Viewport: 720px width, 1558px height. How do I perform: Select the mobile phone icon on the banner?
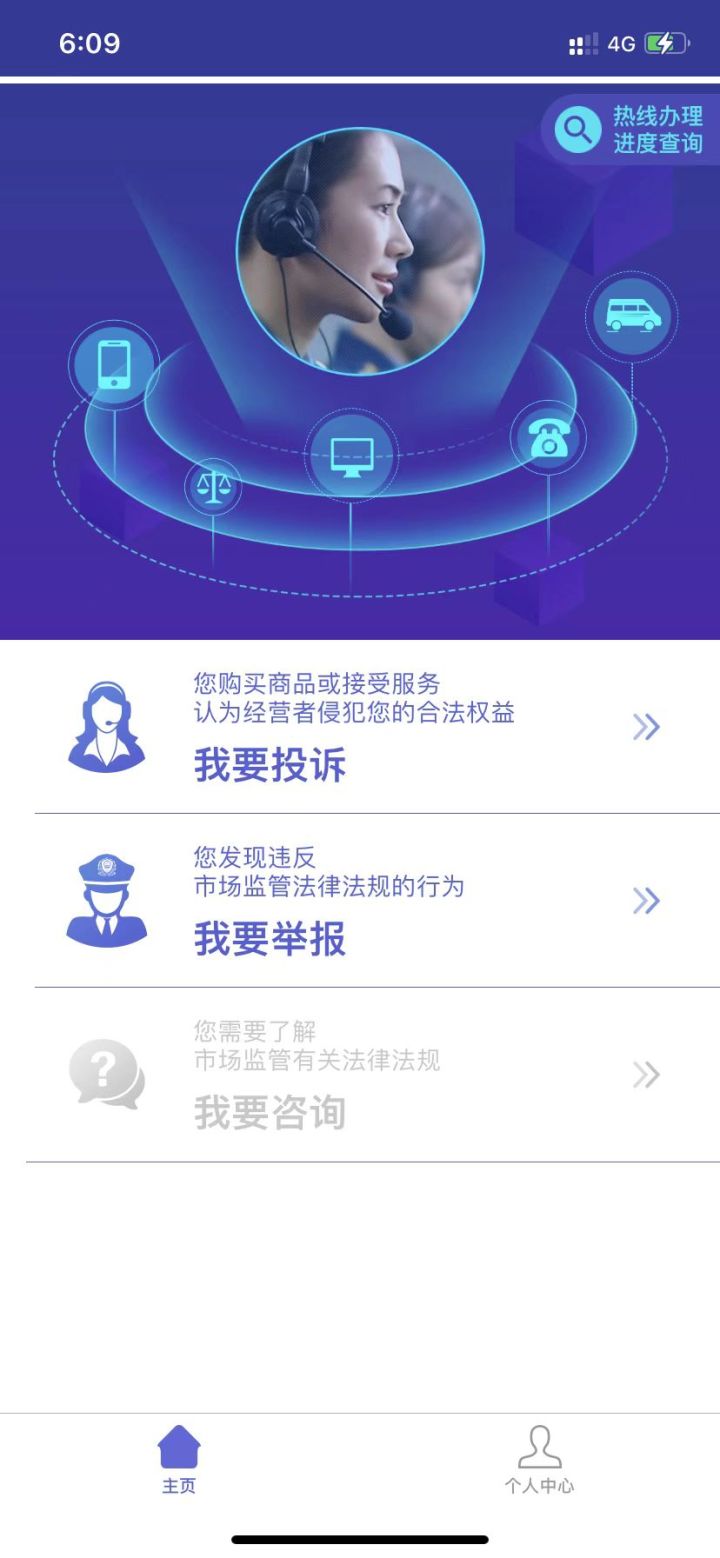pos(113,364)
